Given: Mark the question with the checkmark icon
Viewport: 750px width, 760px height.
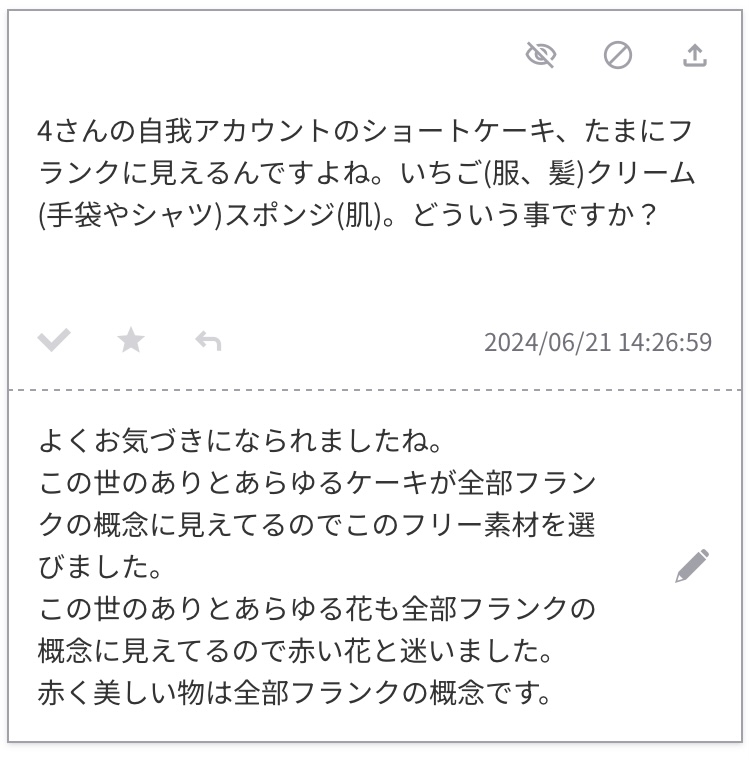Looking at the screenshot, I should (54, 341).
